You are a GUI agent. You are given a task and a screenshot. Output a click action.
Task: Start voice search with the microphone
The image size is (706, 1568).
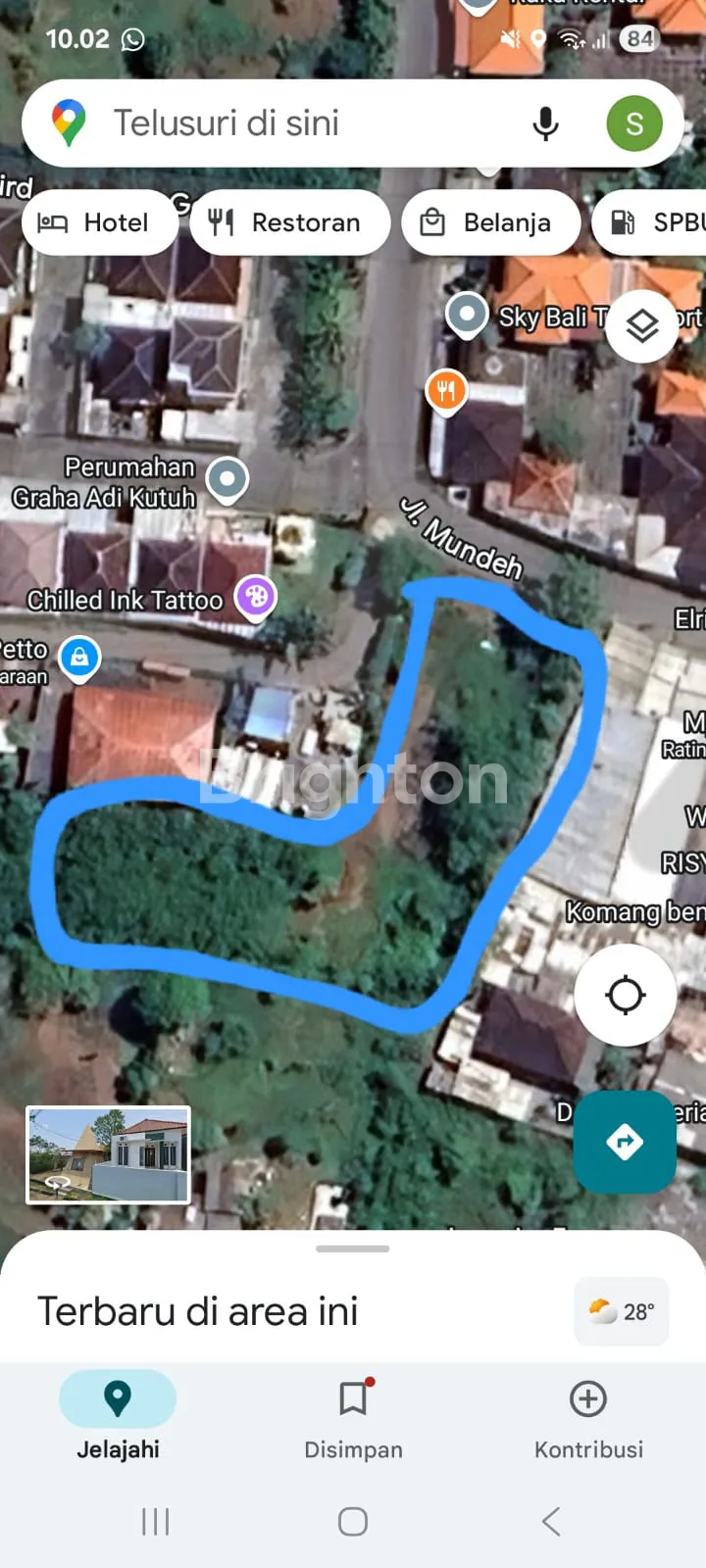(545, 123)
